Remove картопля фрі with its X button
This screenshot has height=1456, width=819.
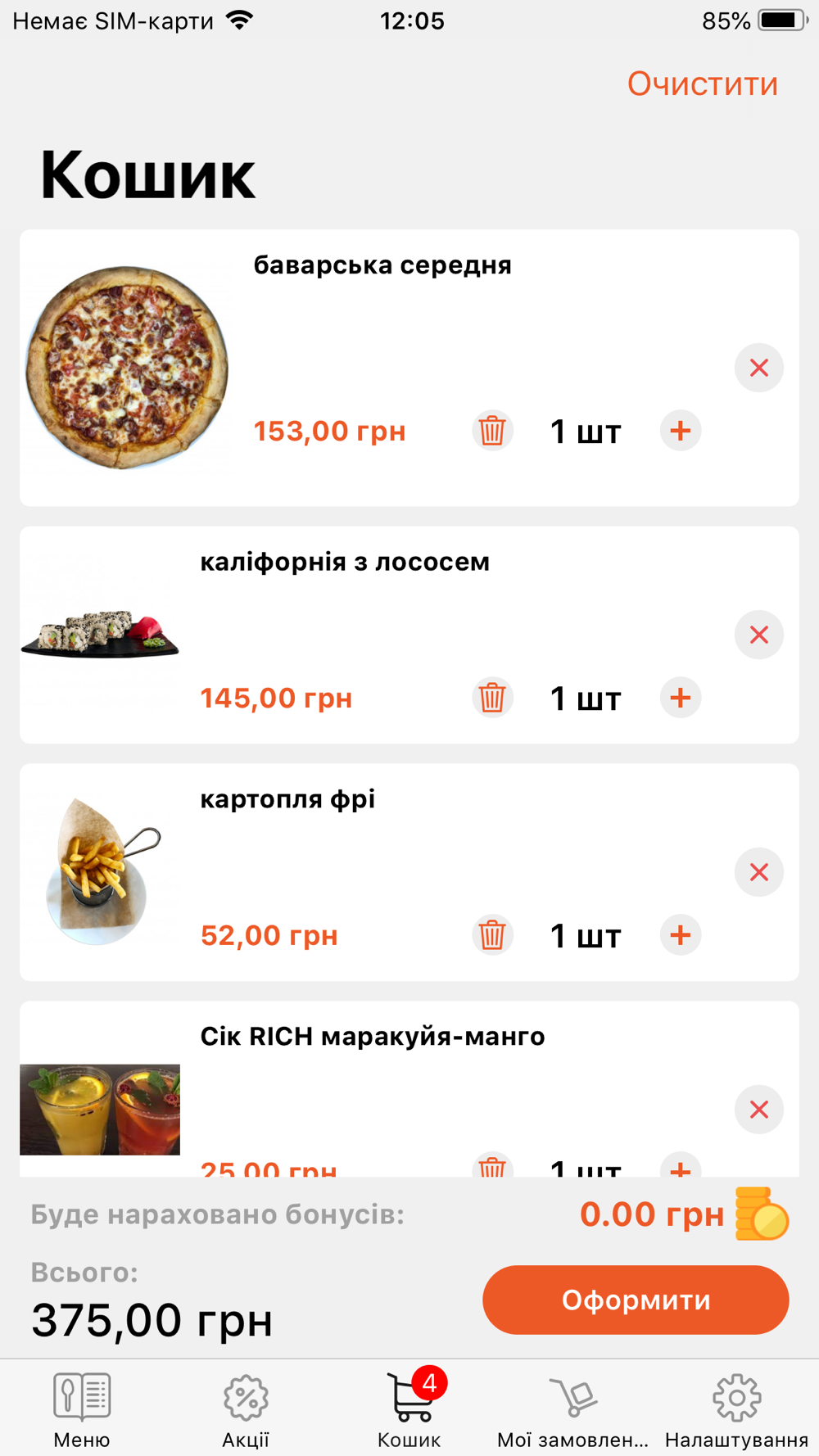coord(758,872)
